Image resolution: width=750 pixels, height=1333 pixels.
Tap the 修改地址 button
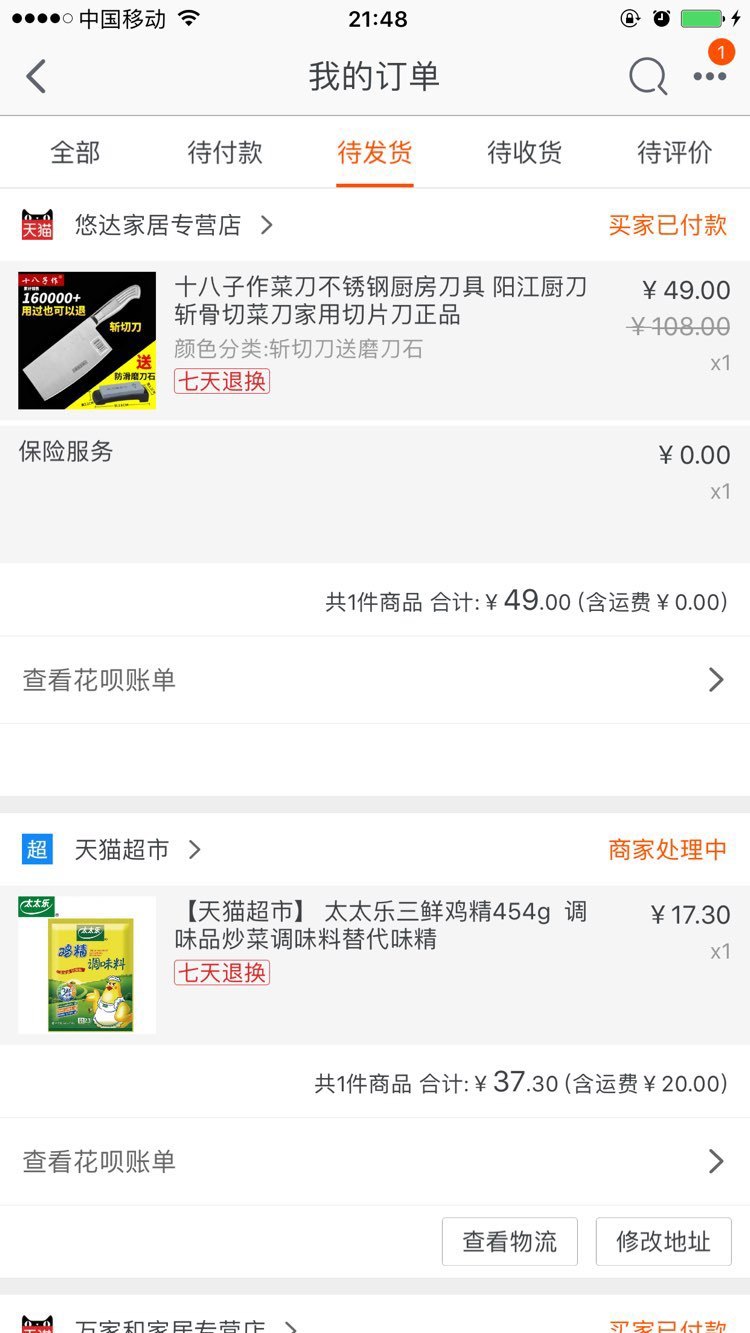click(664, 1242)
